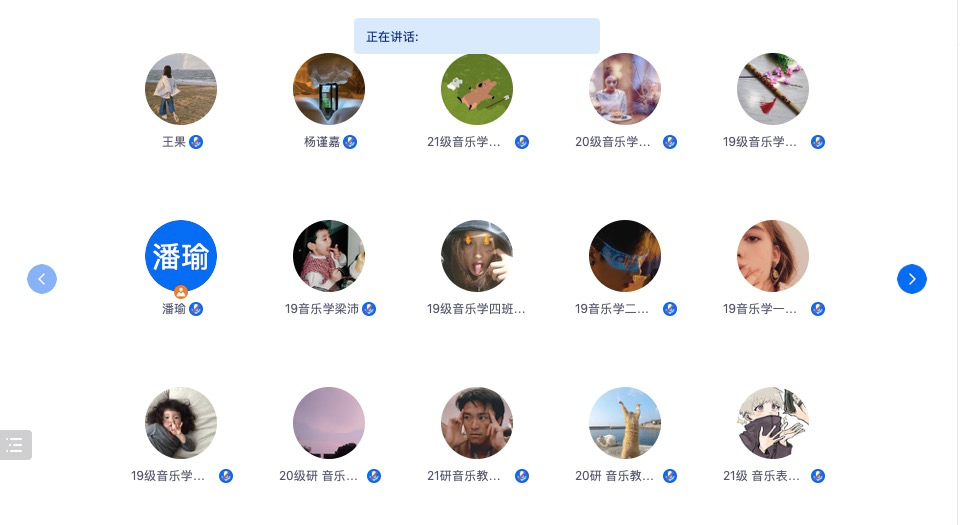The image size is (960, 525).
Task: Open the 21研音乐教 participant tile
Action: pyautogui.click(x=477, y=423)
